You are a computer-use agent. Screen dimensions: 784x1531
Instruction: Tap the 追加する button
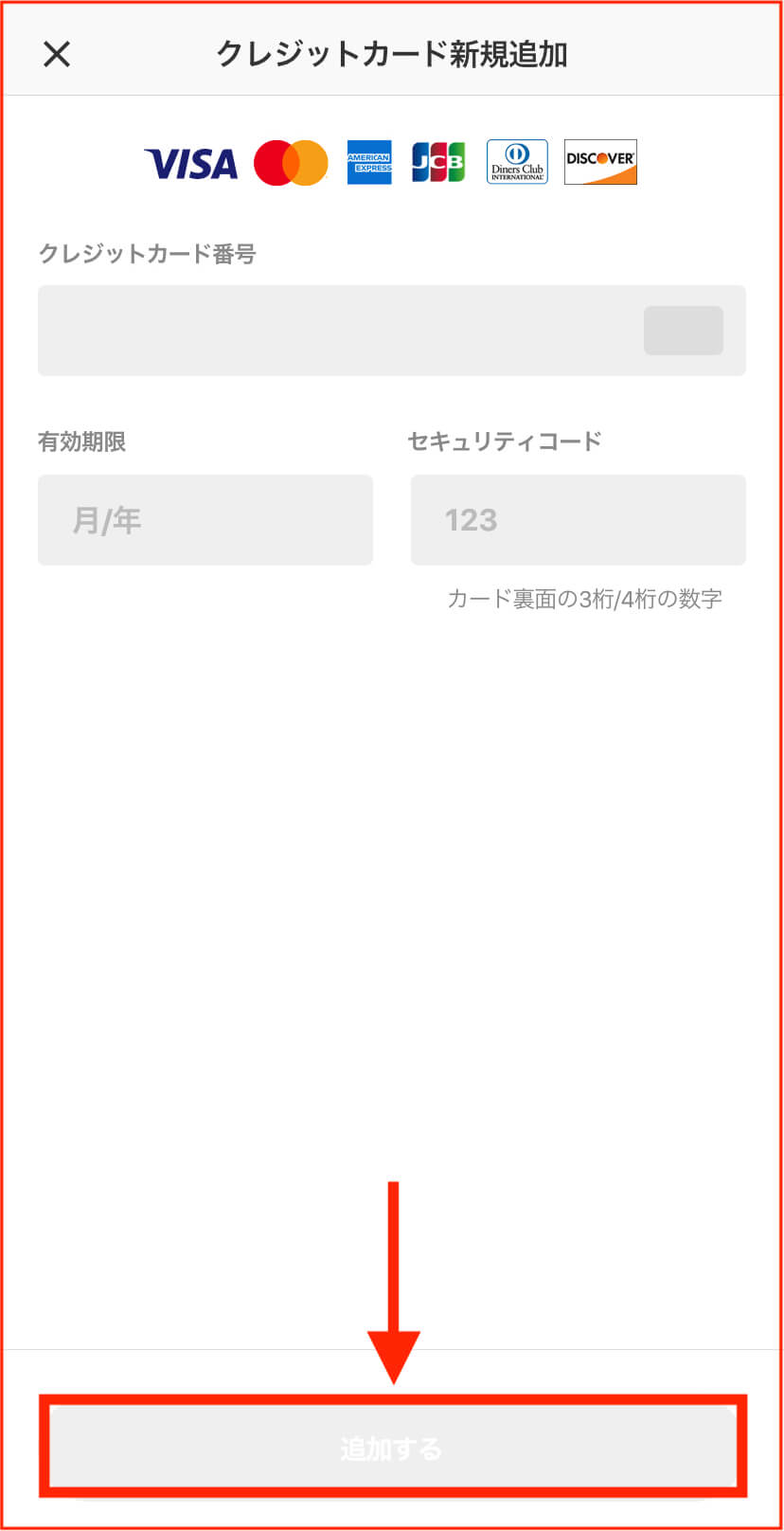pyautogui.click(x=393, y=1447)
